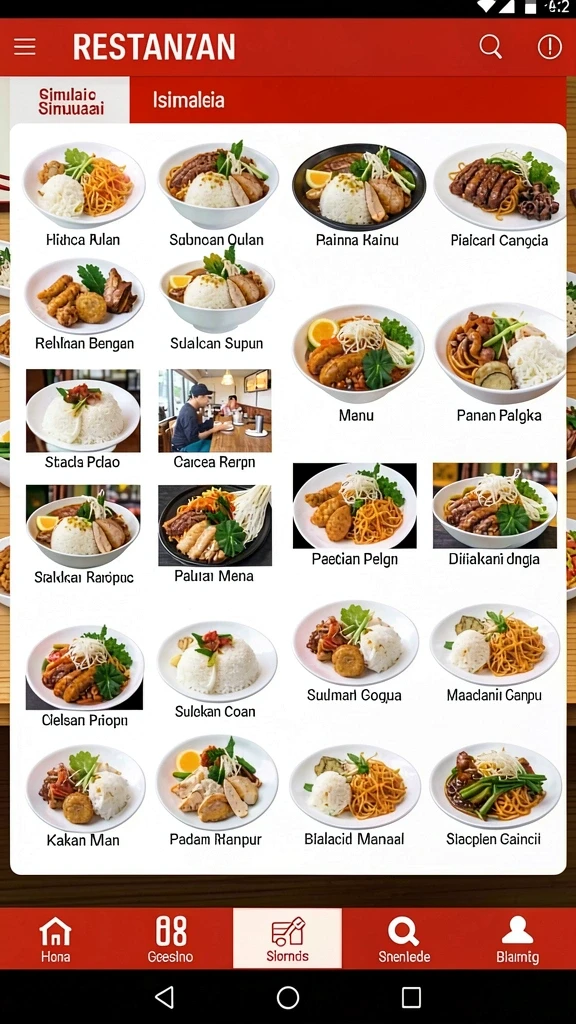576x1024 pixels.
Task: Open Plaicarl Cangcia item
Action: [x=500, y=196]
